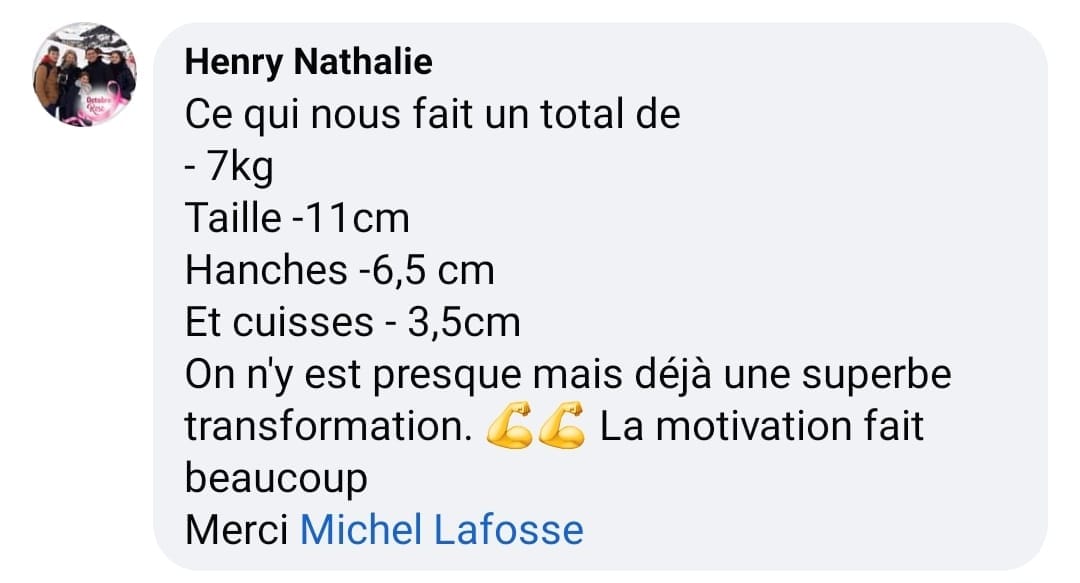1080x583 pixels.
Task: Open the tagged profile Michel Lafosse
Action: coord(441,529)
